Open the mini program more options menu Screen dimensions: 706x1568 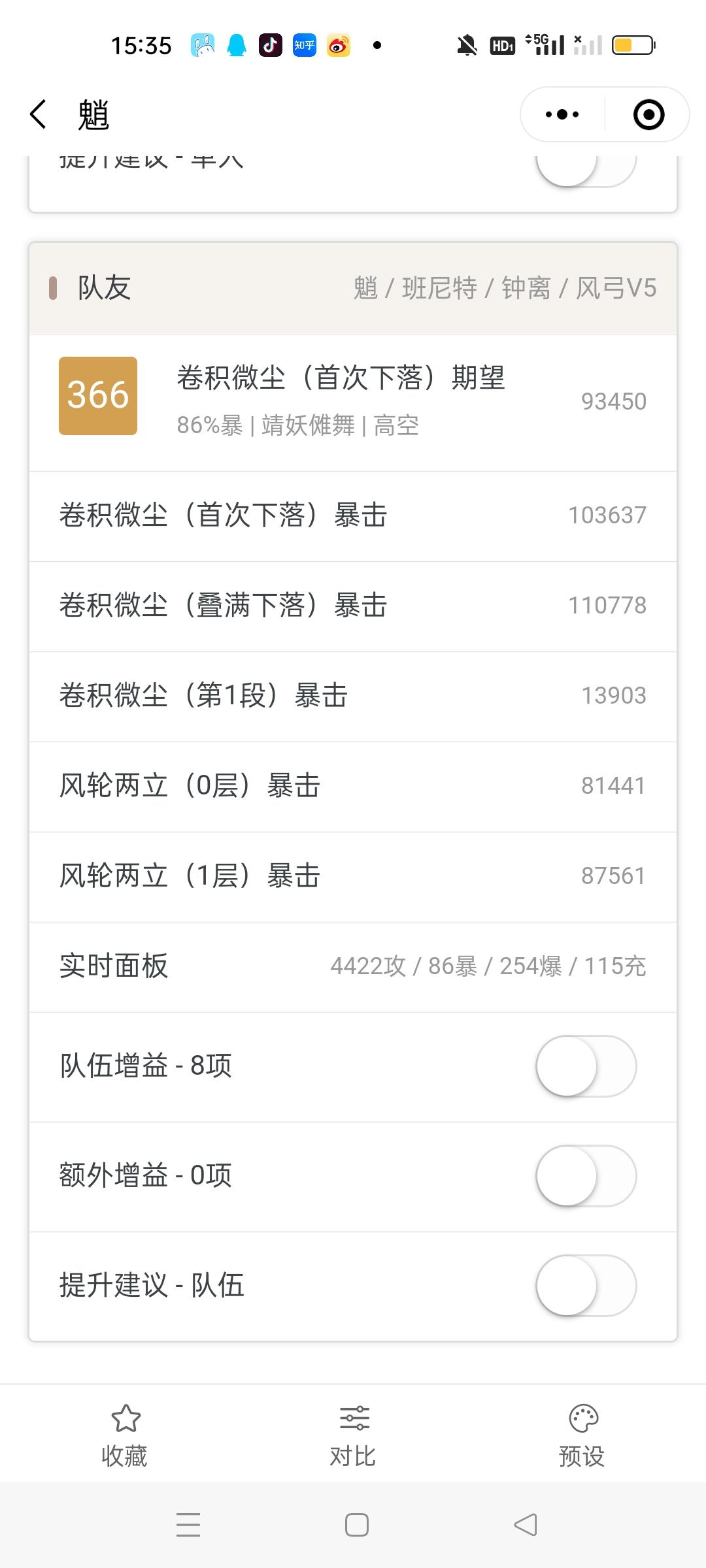[562, 115]
